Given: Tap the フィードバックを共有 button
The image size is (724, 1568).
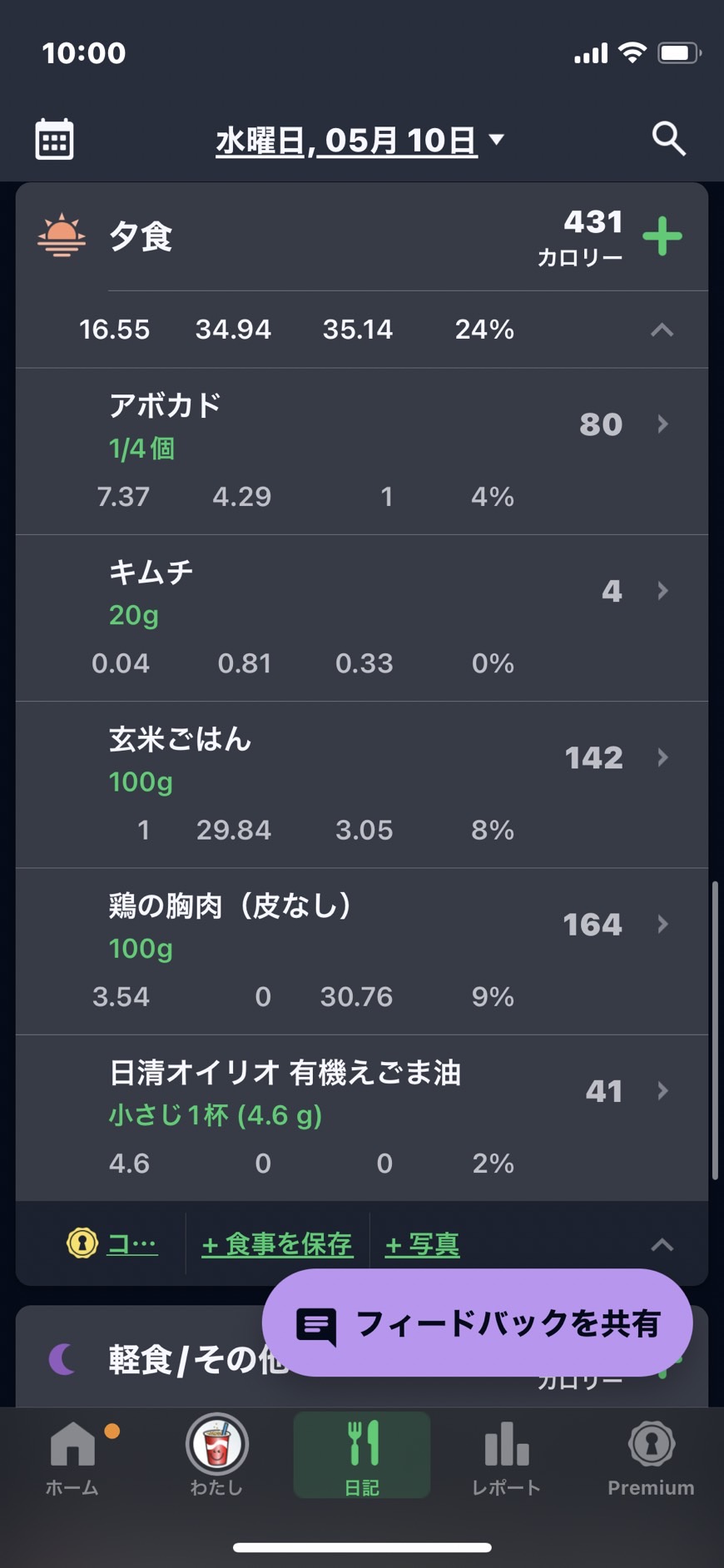Looking at the screenshot, I should coord(478,1322).
